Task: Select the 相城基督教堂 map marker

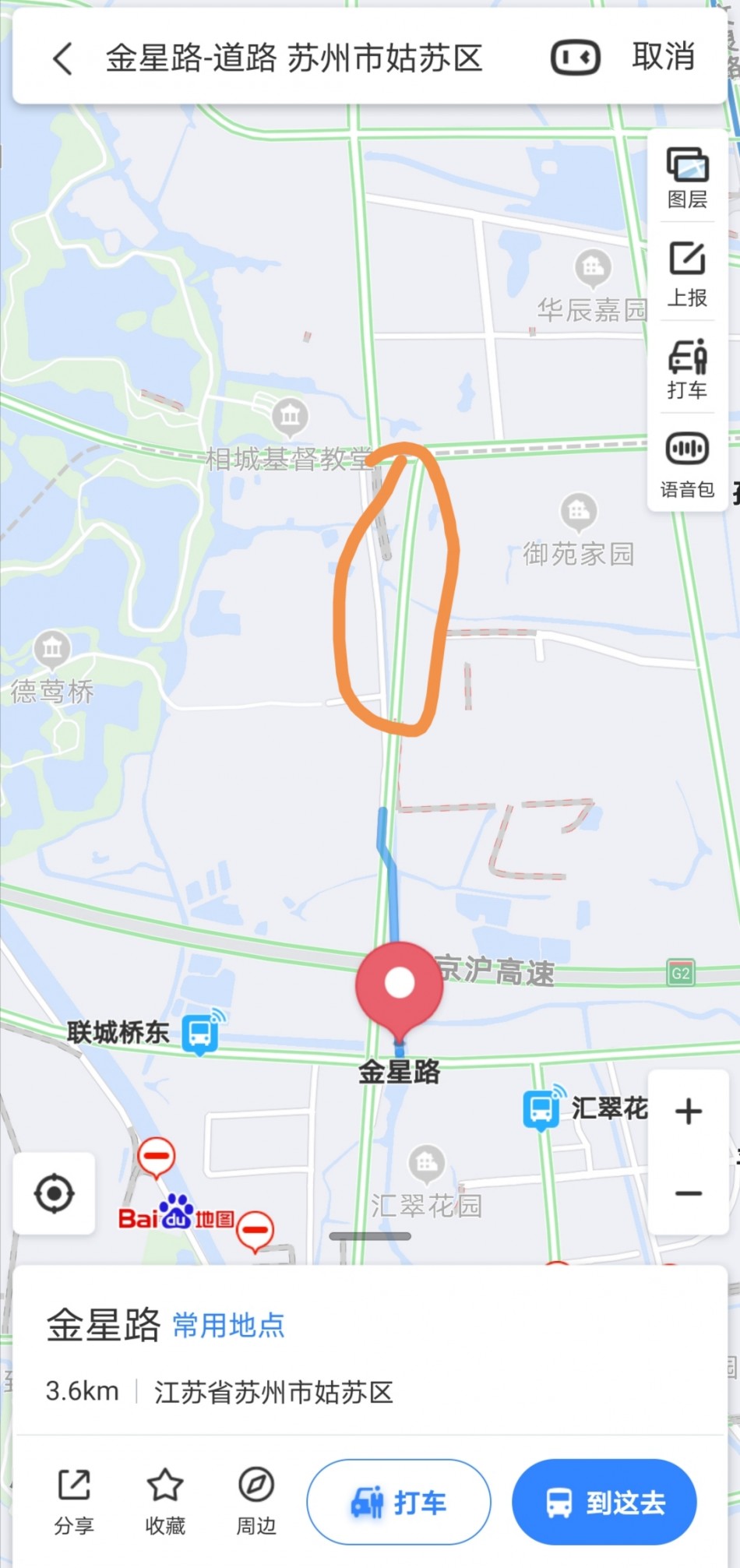Action: click(x=290, y=417)
